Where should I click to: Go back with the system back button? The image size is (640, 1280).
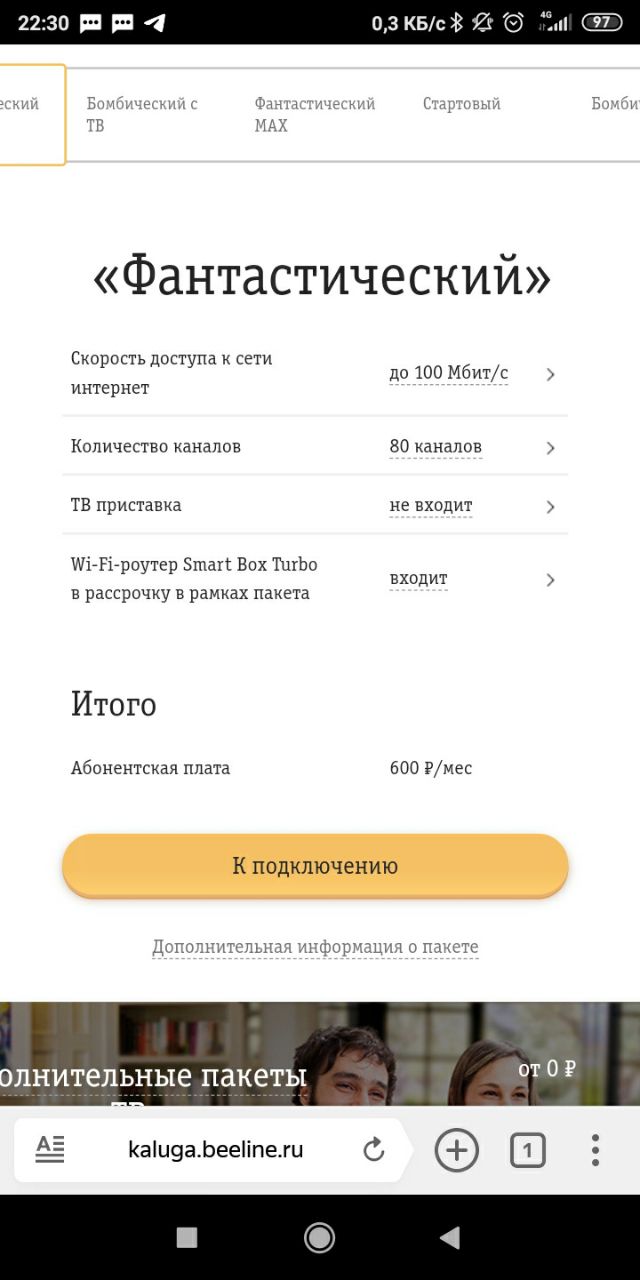[450, 1238]
